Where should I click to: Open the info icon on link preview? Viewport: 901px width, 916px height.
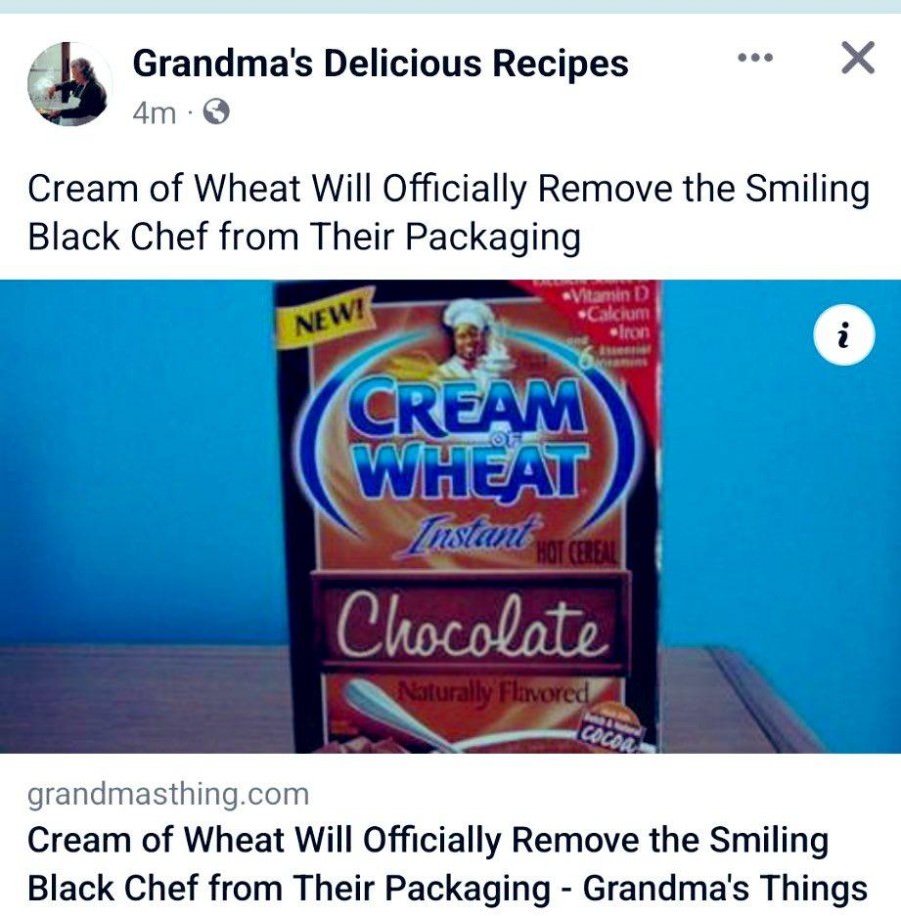tap(843, 338)
